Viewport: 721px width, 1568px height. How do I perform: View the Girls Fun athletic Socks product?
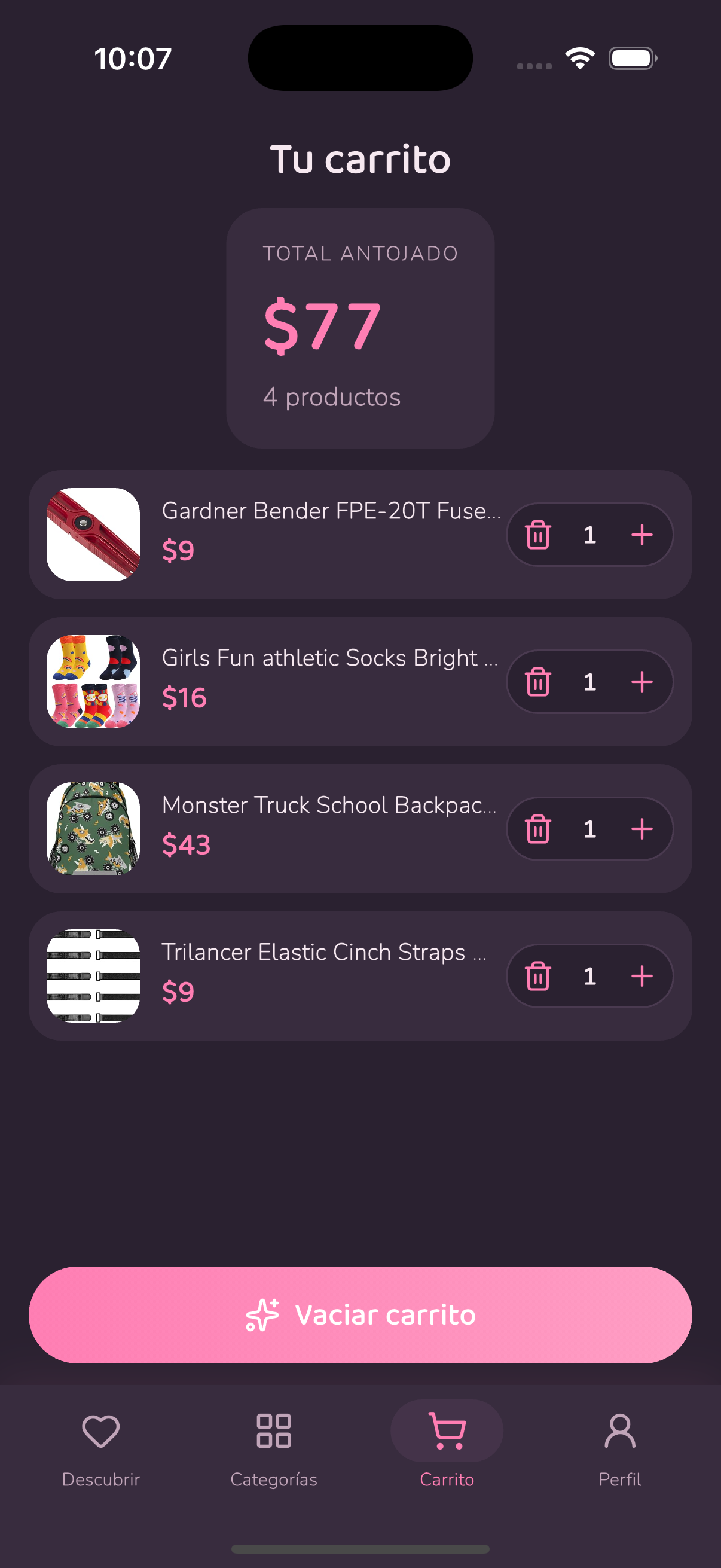[268, 682]
